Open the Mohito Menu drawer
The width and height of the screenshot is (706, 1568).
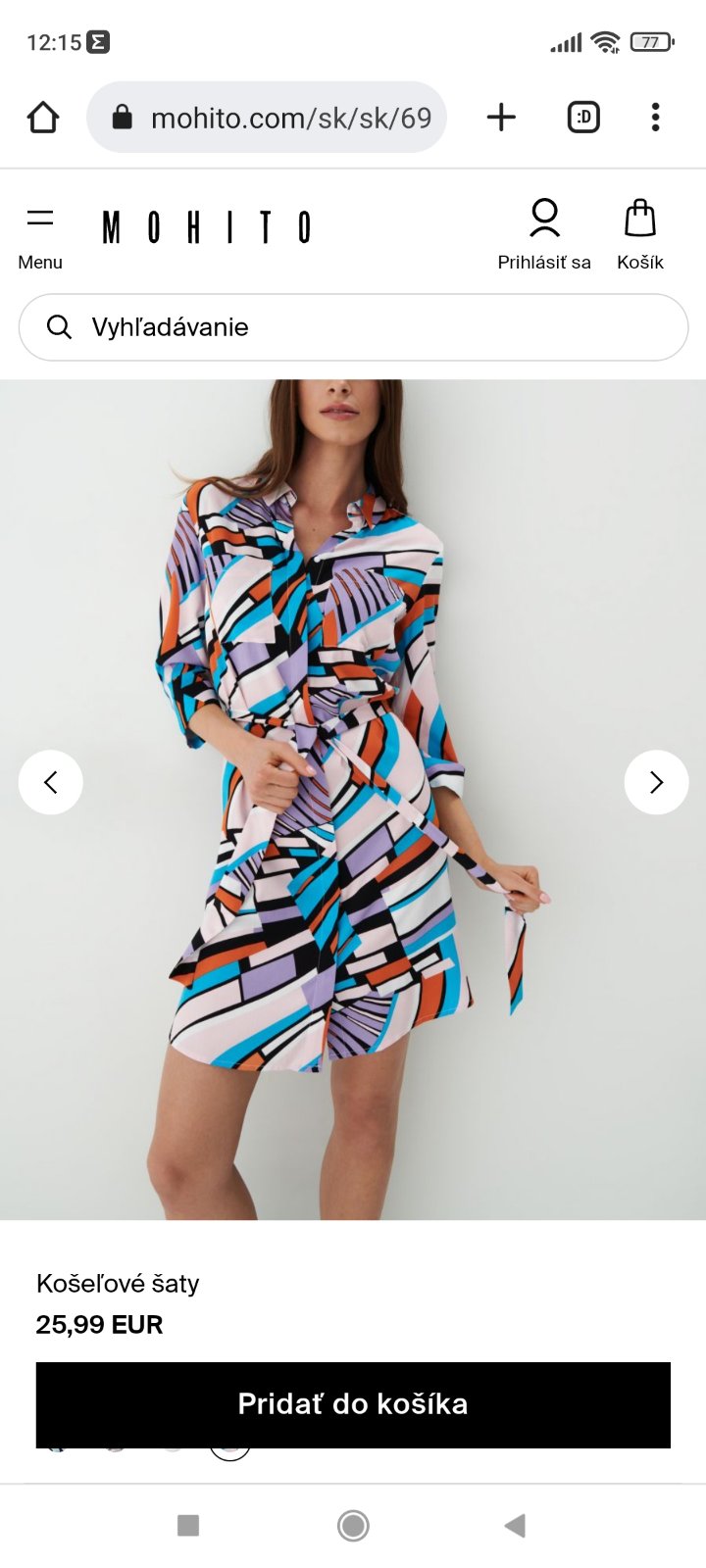tap(40, 235)
